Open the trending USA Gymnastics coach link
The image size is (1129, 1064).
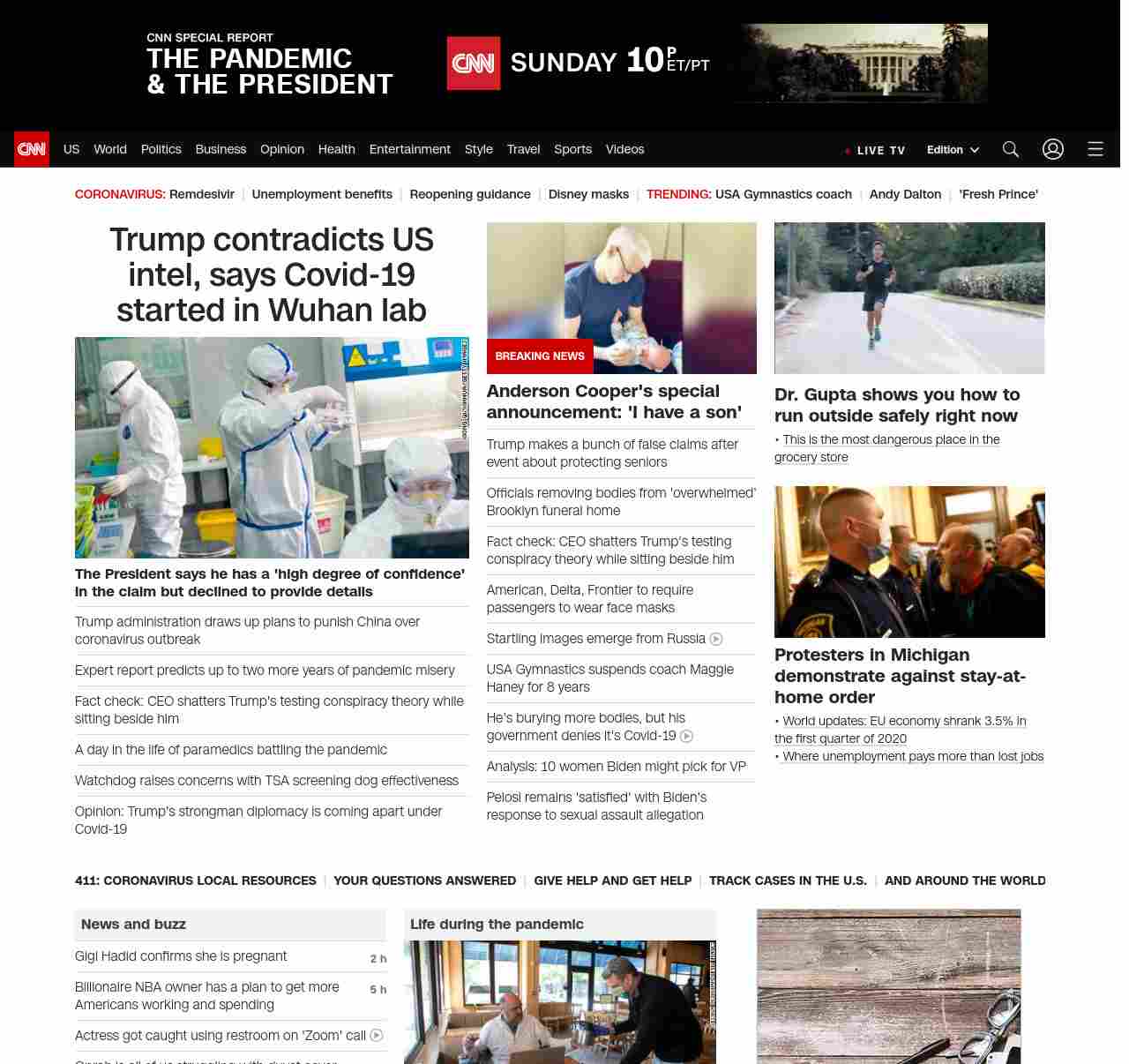(783, 194)
